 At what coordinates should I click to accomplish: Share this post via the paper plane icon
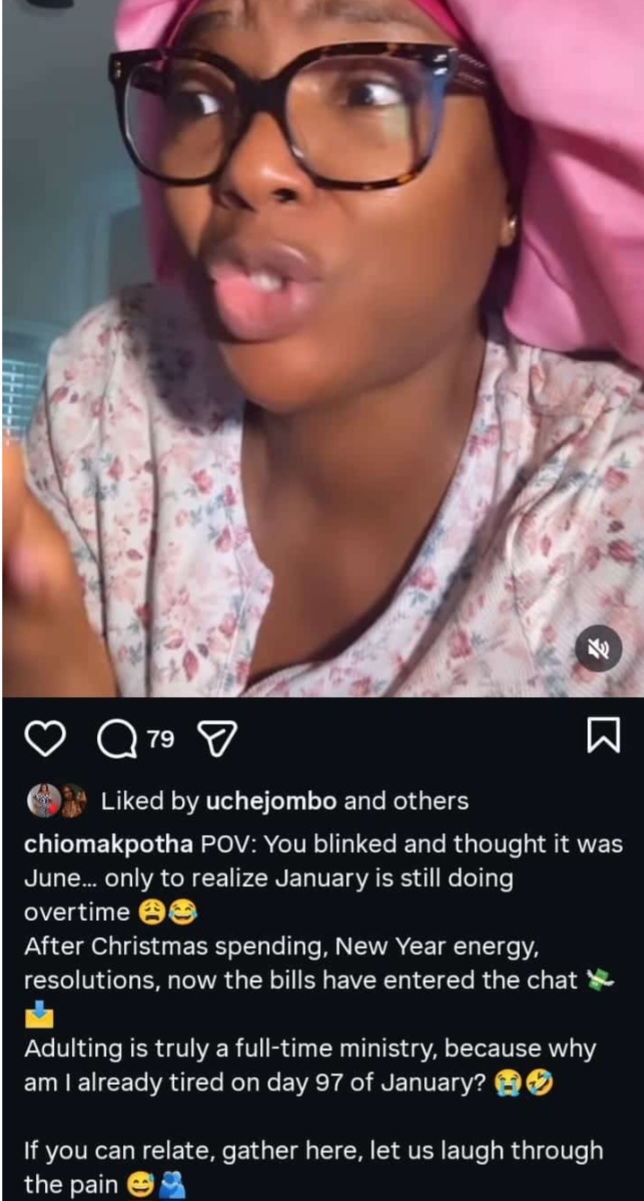pyautogui.click(x=218, y=741)
